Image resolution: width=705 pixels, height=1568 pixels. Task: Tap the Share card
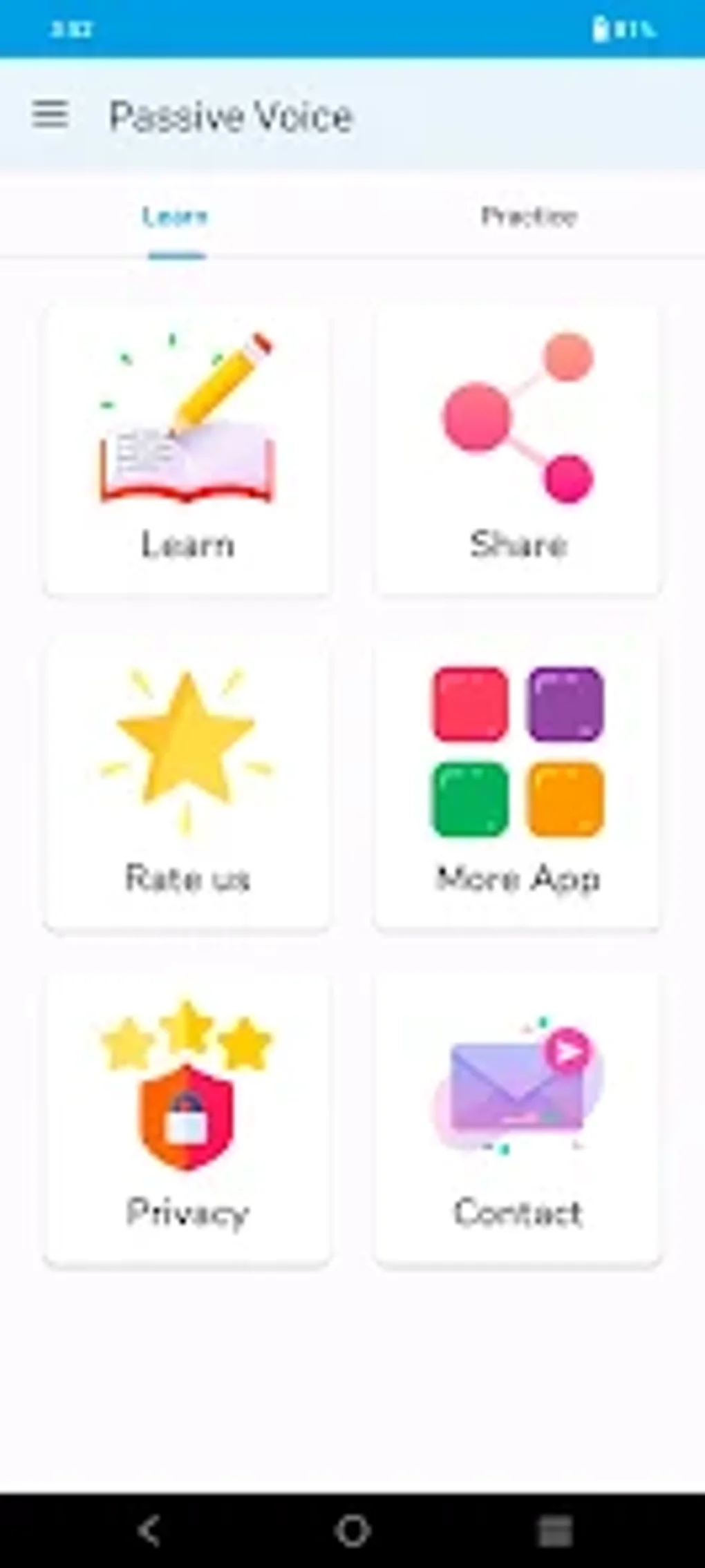pos(518,448)
